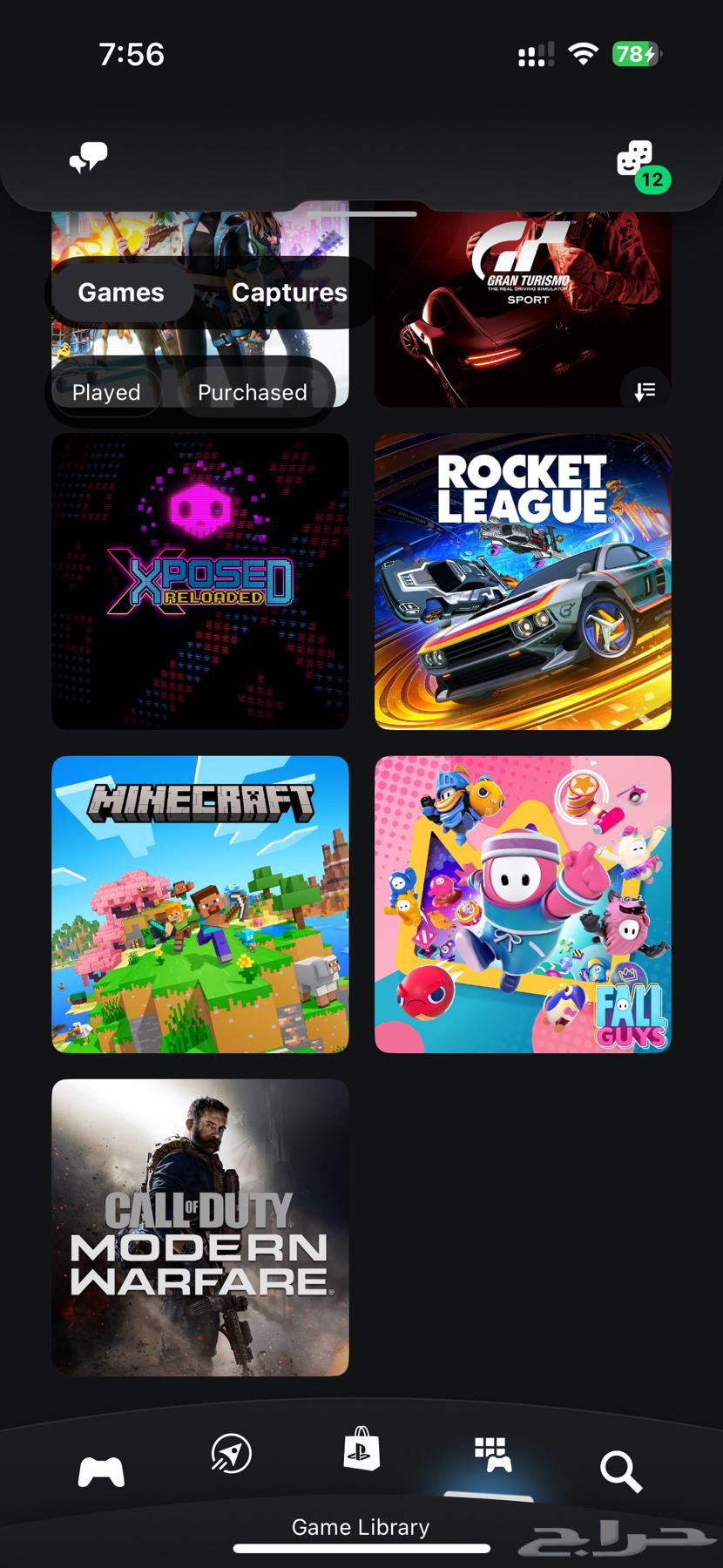Open the sort options icon
Image resolution: width=723 pixels, height=1568 pixels.
tap(645, 391)
